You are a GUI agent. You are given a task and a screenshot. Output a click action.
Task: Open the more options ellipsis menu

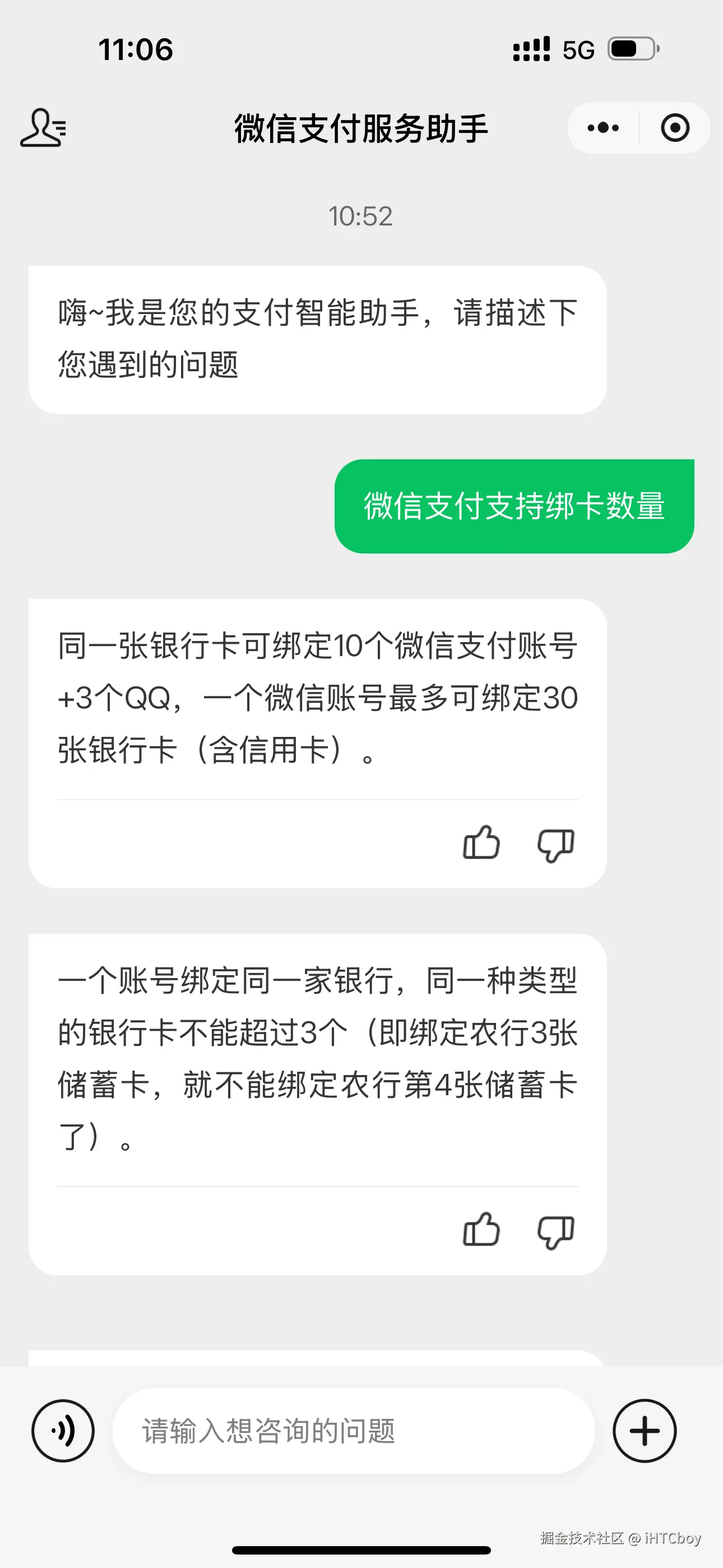click(601, 128)
